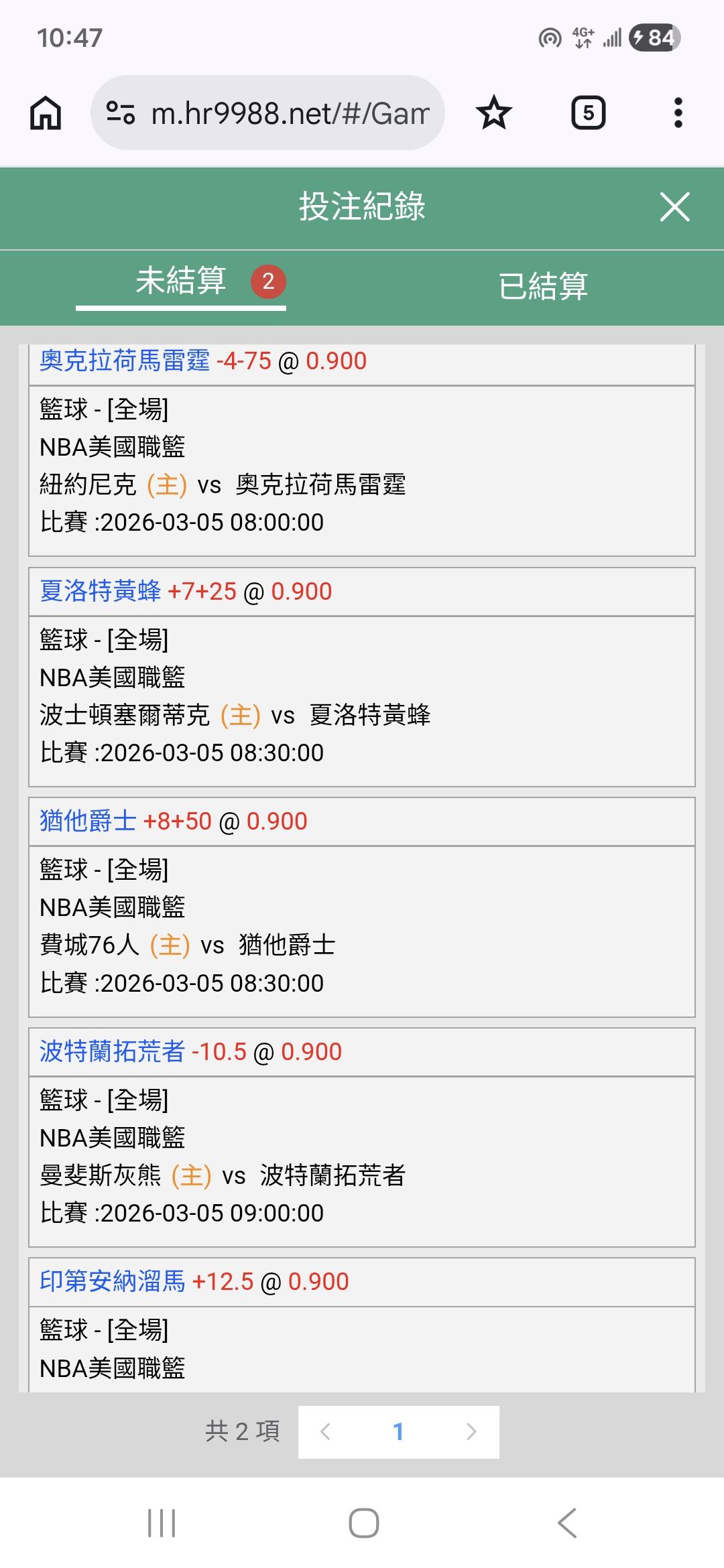The width and height of the screenshot is (724, 1568).
Task: Select the 未結算 tab
Action: tap(181, 281)
